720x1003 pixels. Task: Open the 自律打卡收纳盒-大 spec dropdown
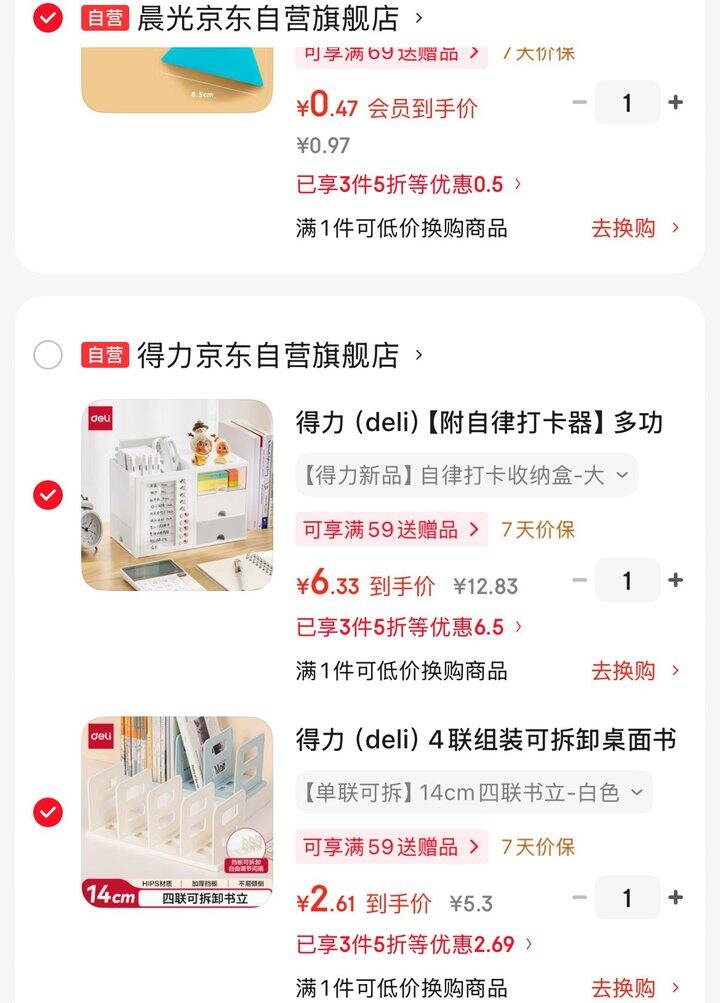pyautogui.click(x=468, y=476)
